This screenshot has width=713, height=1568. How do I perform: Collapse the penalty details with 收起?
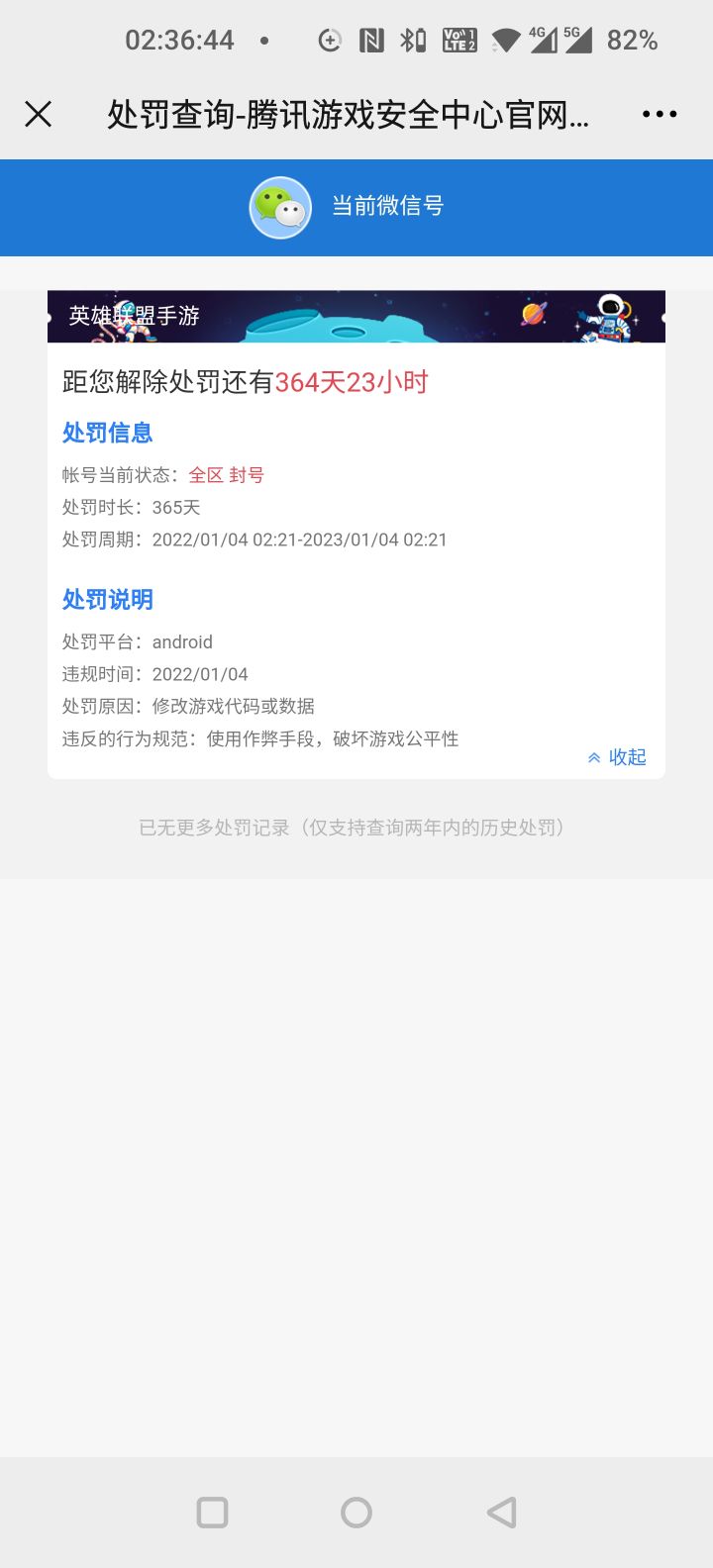(x=617, y=757)
